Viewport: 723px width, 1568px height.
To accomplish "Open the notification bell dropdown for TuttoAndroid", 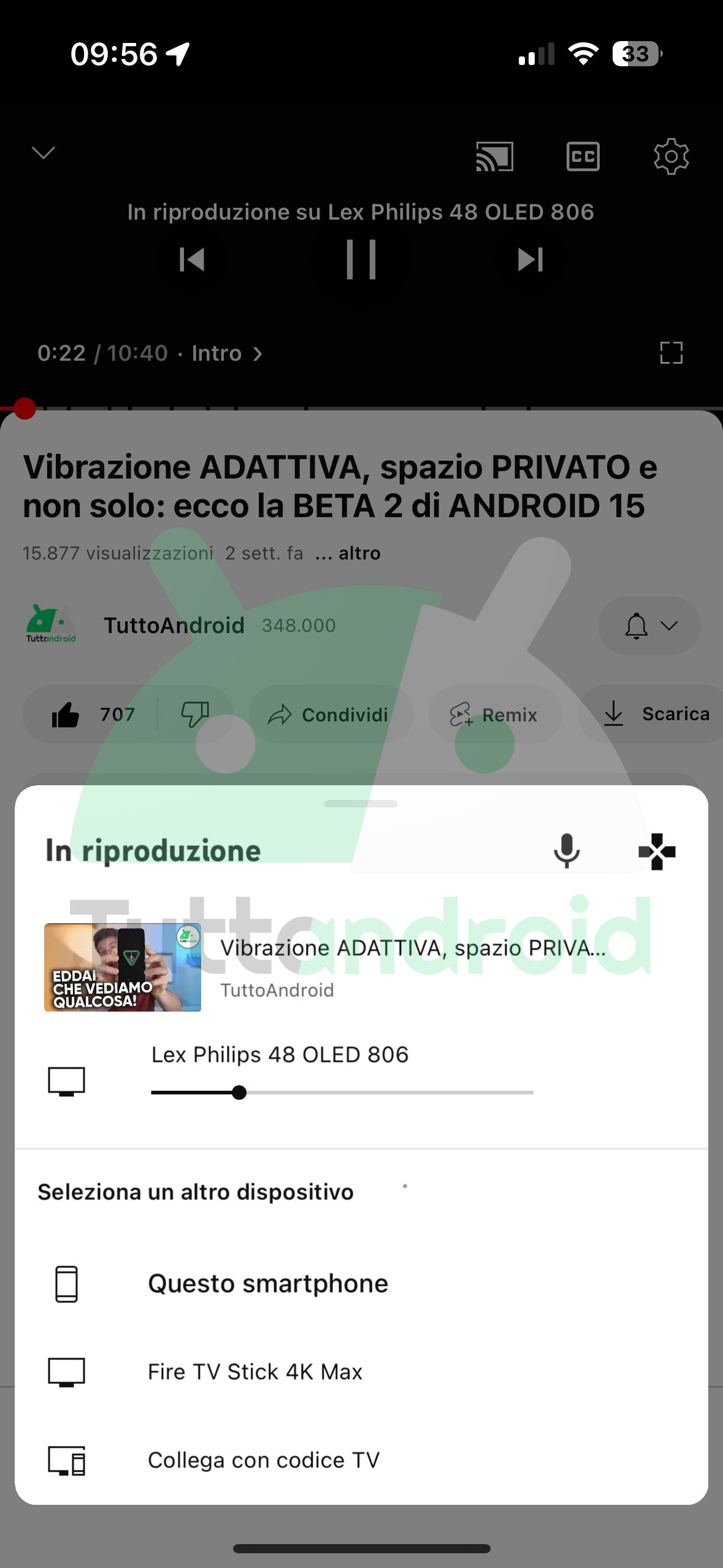I will (649, 626).
